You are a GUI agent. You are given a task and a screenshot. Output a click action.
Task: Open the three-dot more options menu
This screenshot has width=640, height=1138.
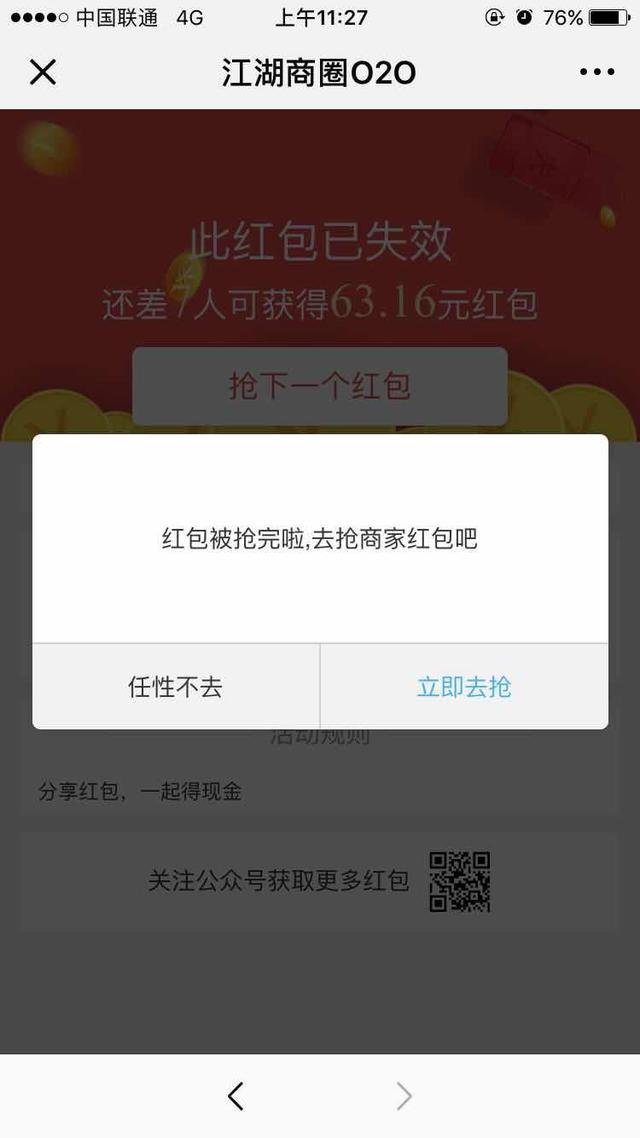point(597,72)
